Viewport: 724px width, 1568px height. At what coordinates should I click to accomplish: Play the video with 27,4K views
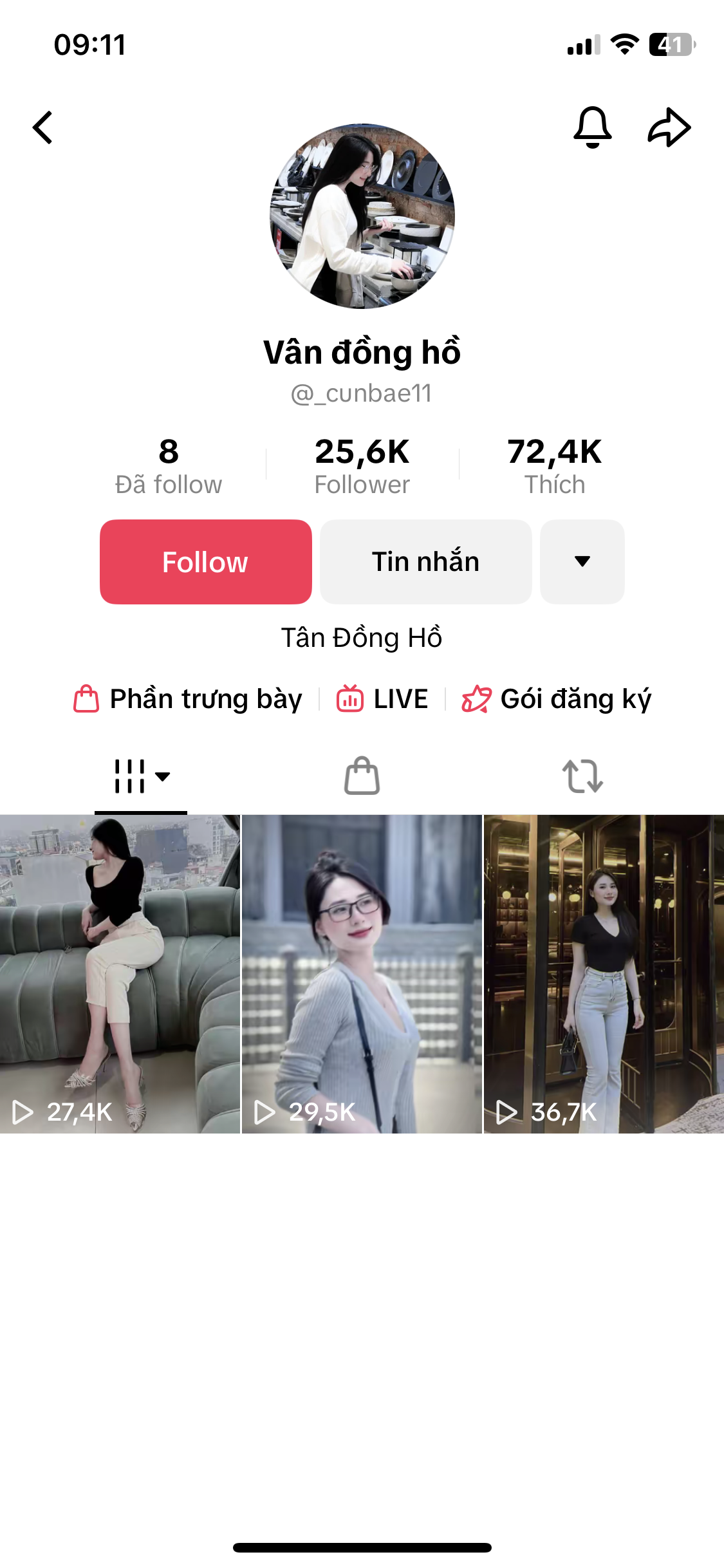point(120,973)
